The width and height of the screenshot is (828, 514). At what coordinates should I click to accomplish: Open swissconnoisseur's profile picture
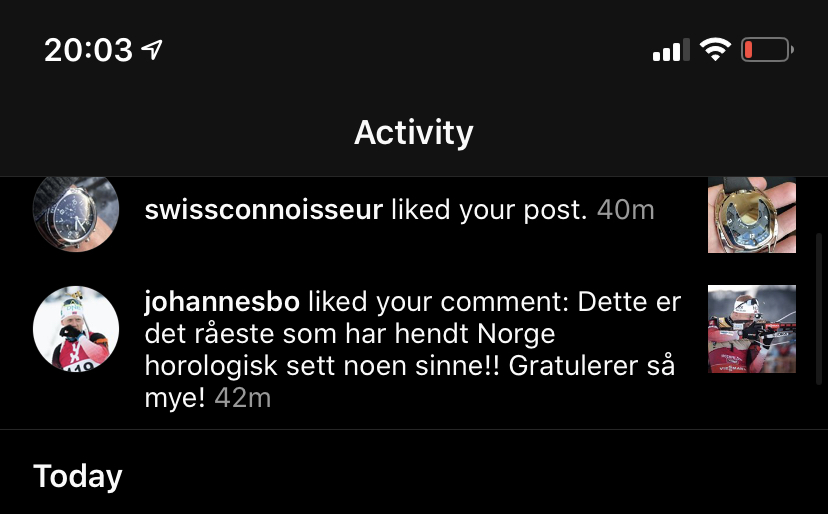[x=76, y=213]
